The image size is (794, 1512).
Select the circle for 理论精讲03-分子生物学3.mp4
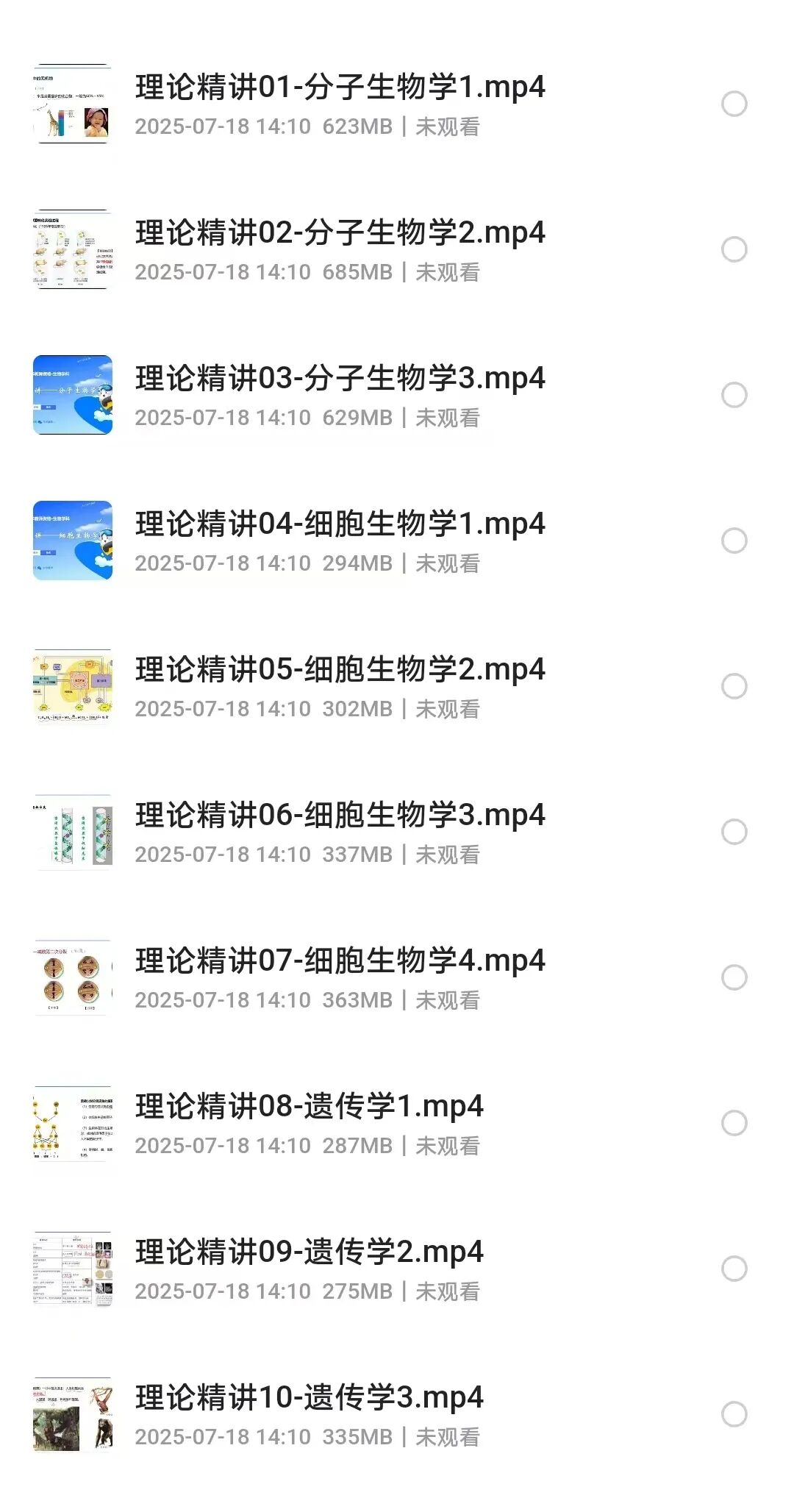coord(734,395)
